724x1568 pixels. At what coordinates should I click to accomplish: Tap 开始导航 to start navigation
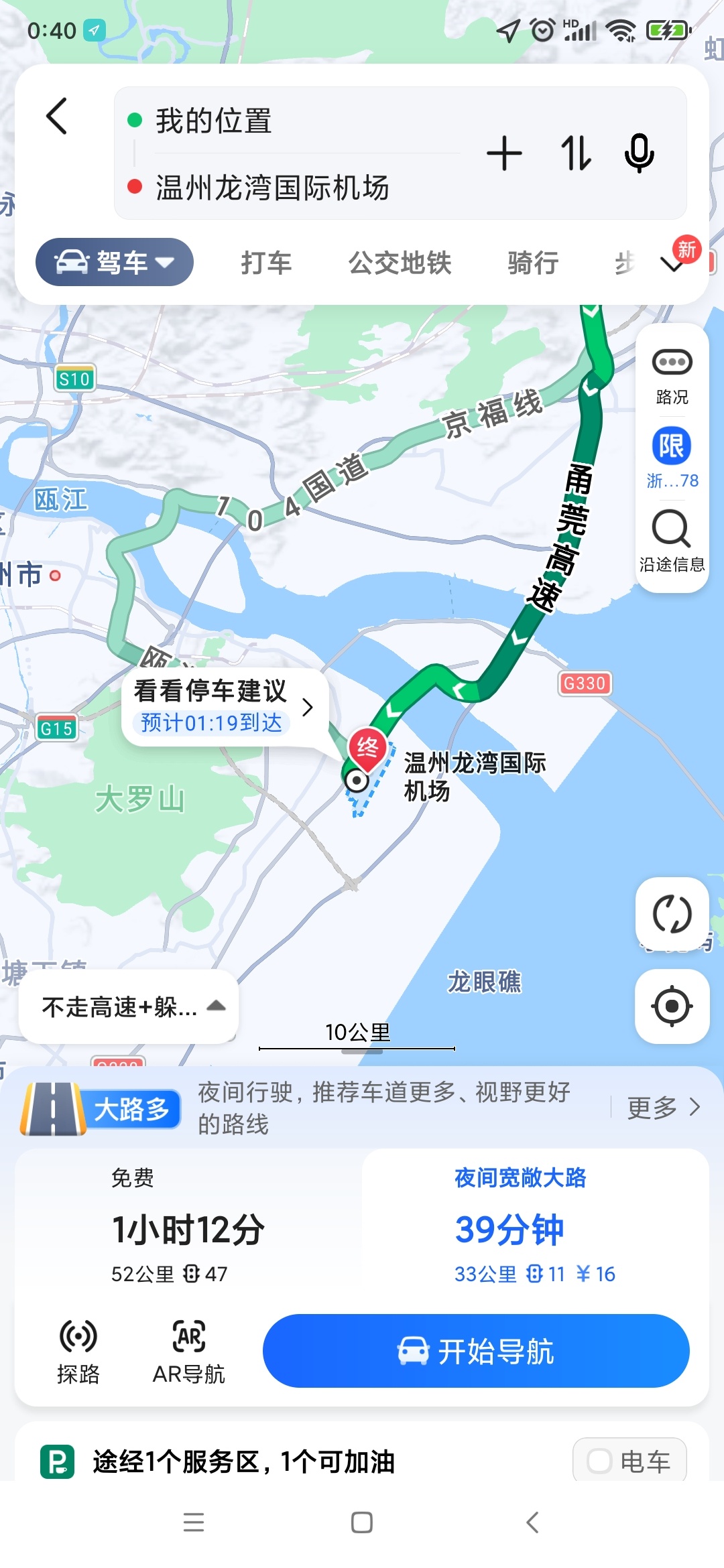476,1351
